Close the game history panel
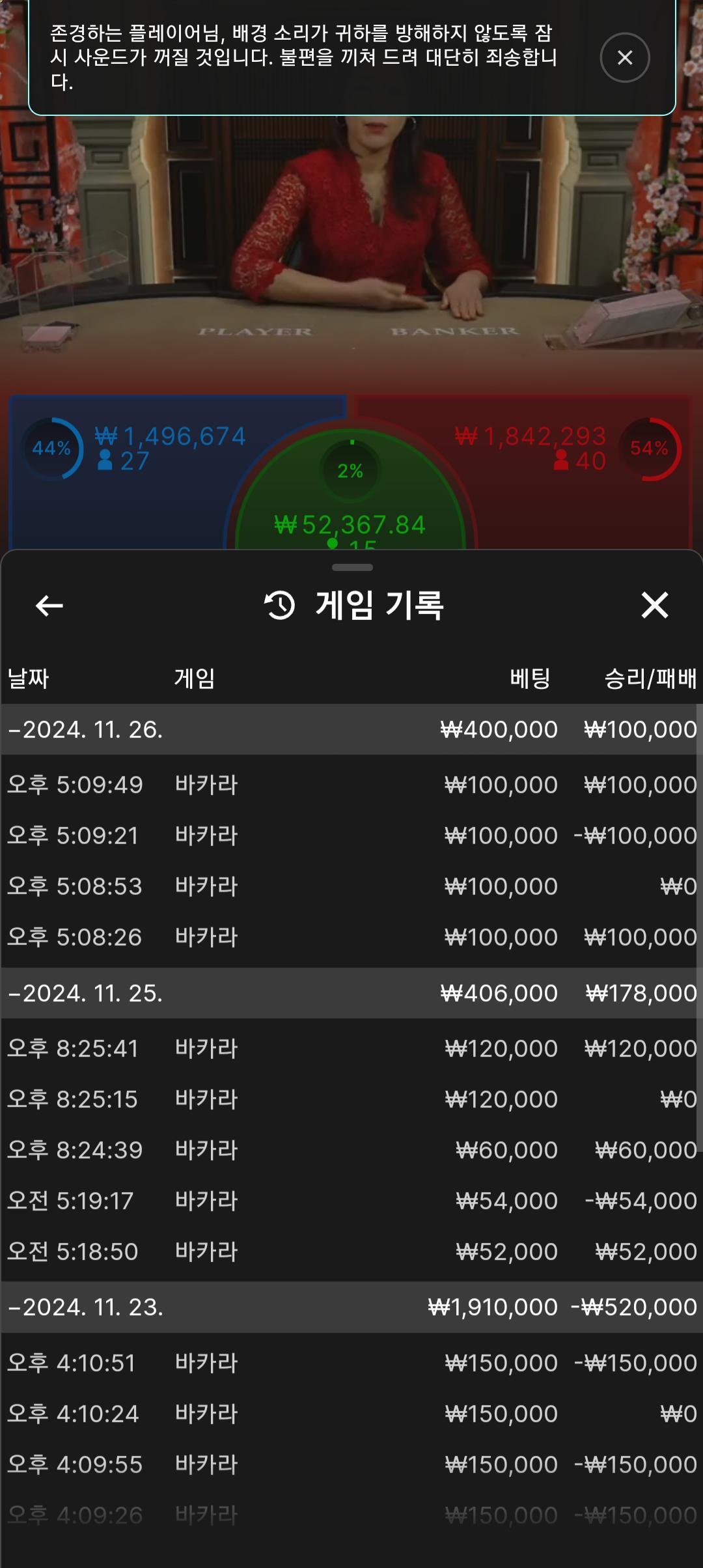The image size is (703, 1568). (654, 605)
